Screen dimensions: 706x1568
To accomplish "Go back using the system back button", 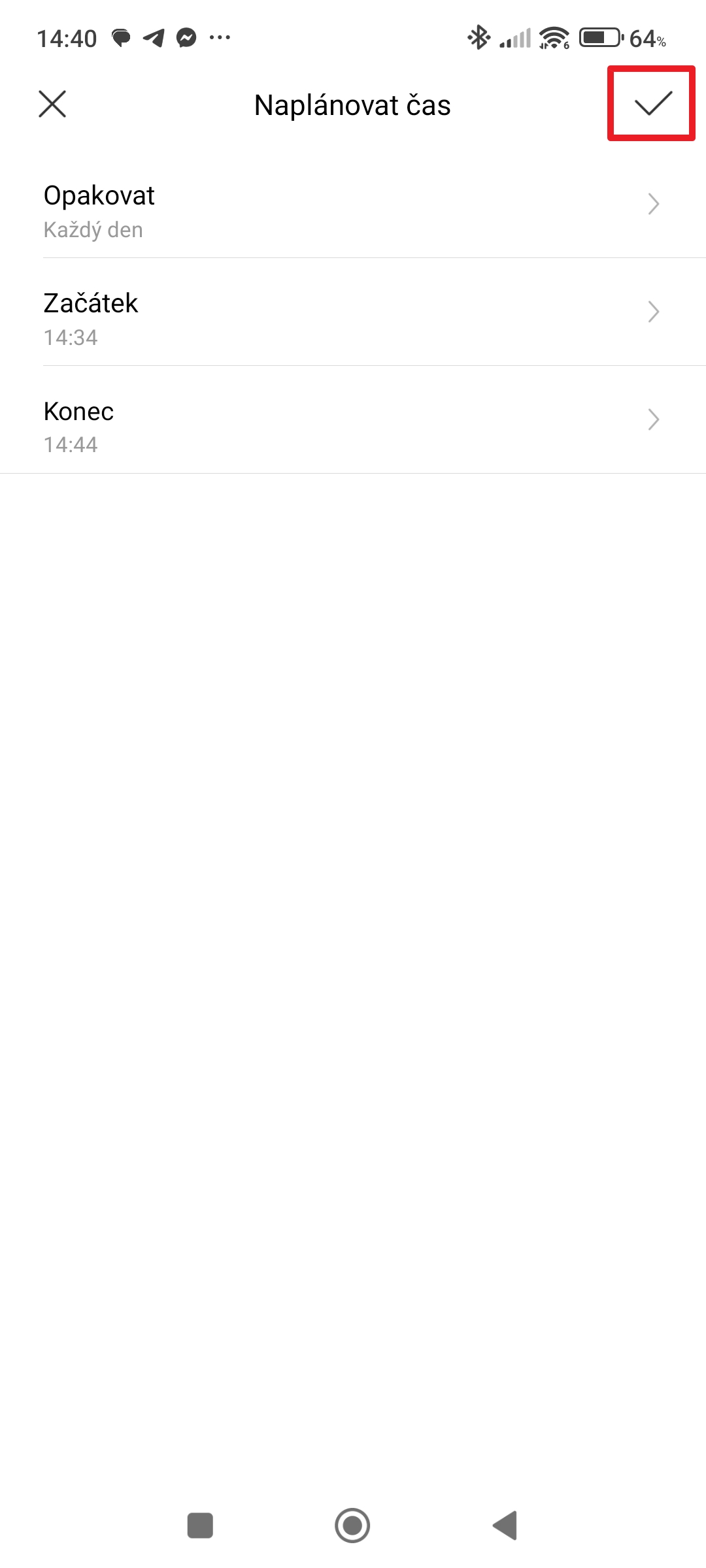I will (x=505, y=1526).
